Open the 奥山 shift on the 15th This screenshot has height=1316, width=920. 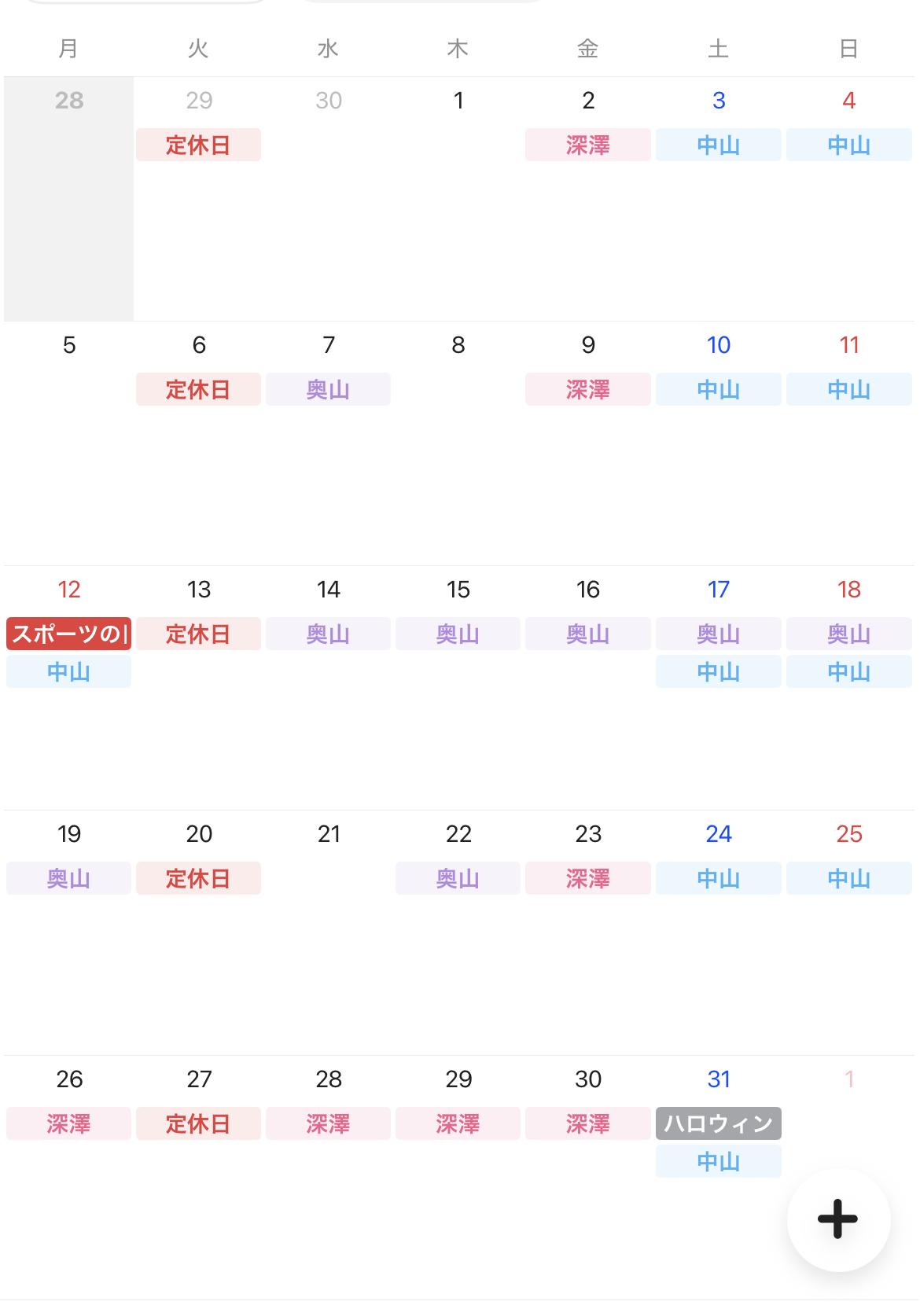click(x=458, y=634)
